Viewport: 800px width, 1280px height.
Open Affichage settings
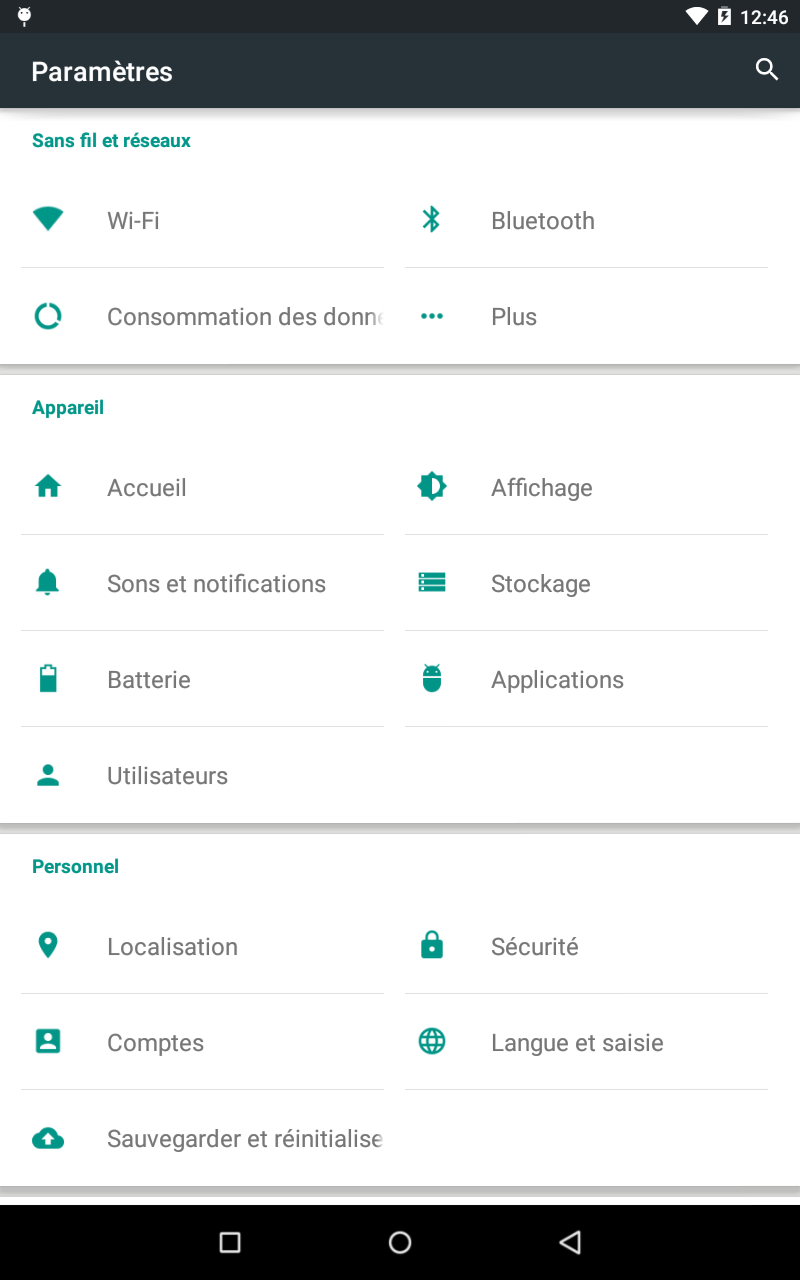point(585,488)
